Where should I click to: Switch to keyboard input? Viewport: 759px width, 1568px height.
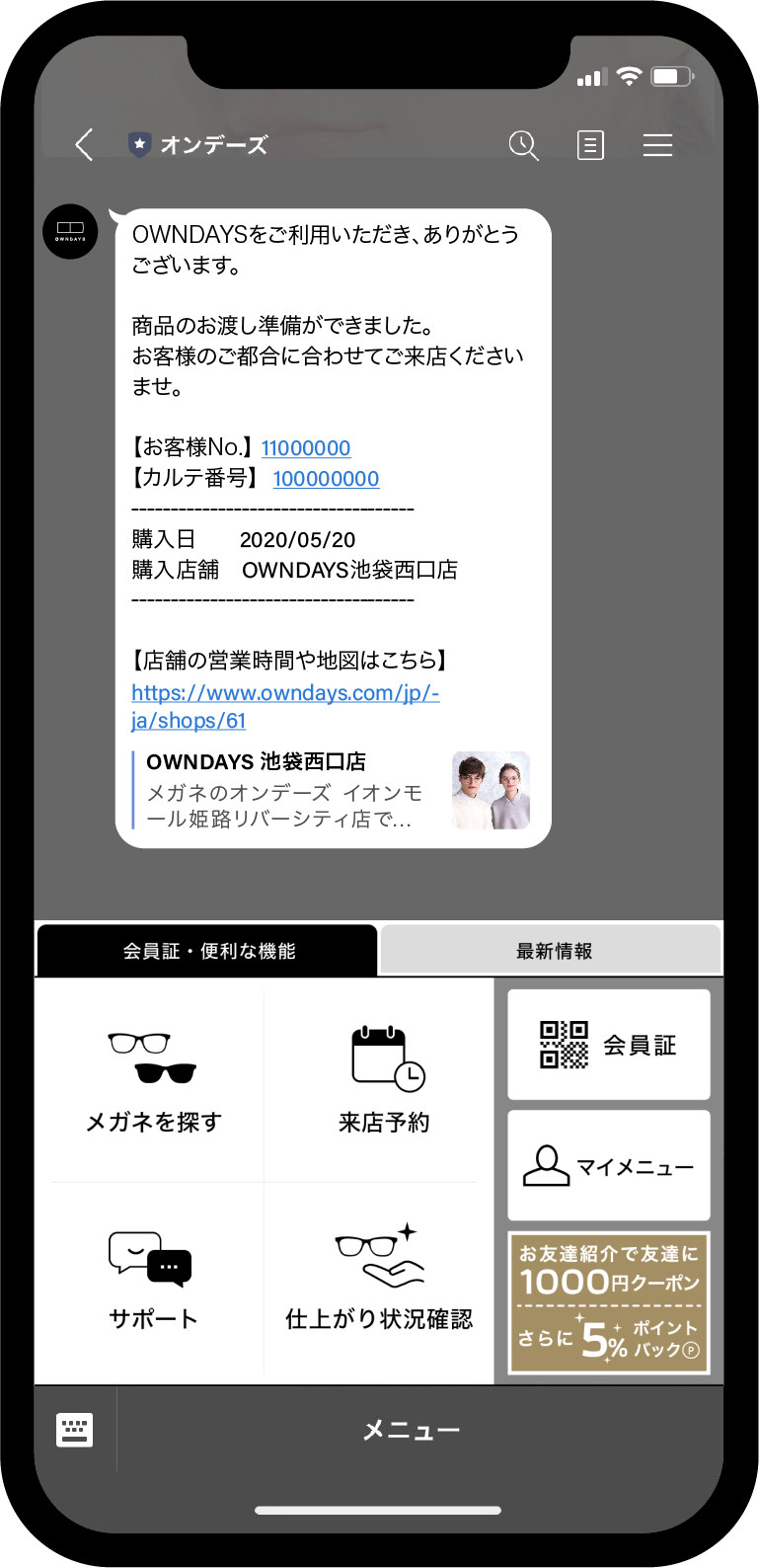point(75,1430)
